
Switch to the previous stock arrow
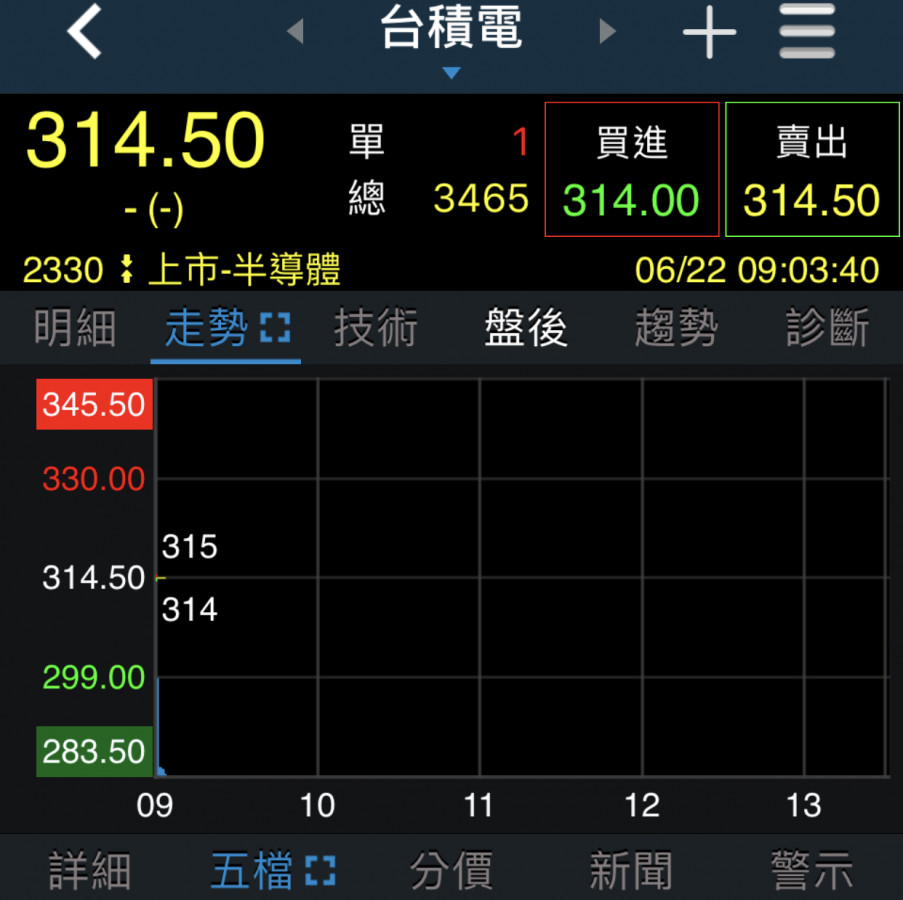coord(295,32)
